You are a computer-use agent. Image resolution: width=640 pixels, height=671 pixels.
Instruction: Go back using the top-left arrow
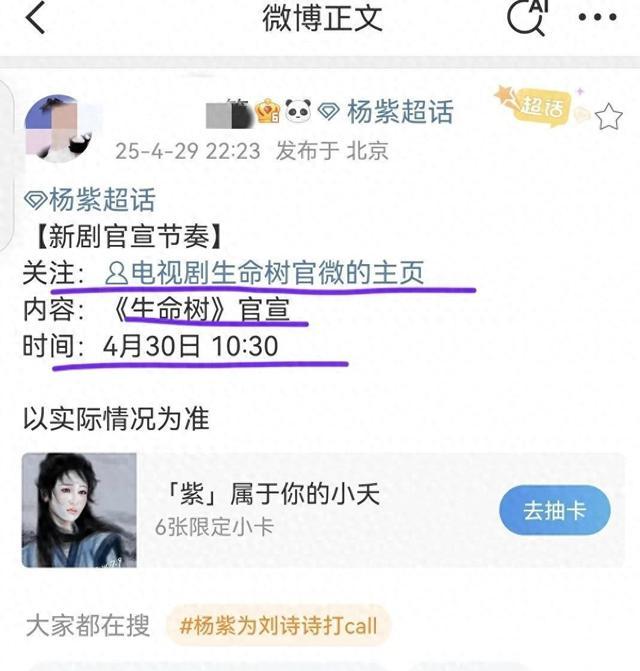36,18
